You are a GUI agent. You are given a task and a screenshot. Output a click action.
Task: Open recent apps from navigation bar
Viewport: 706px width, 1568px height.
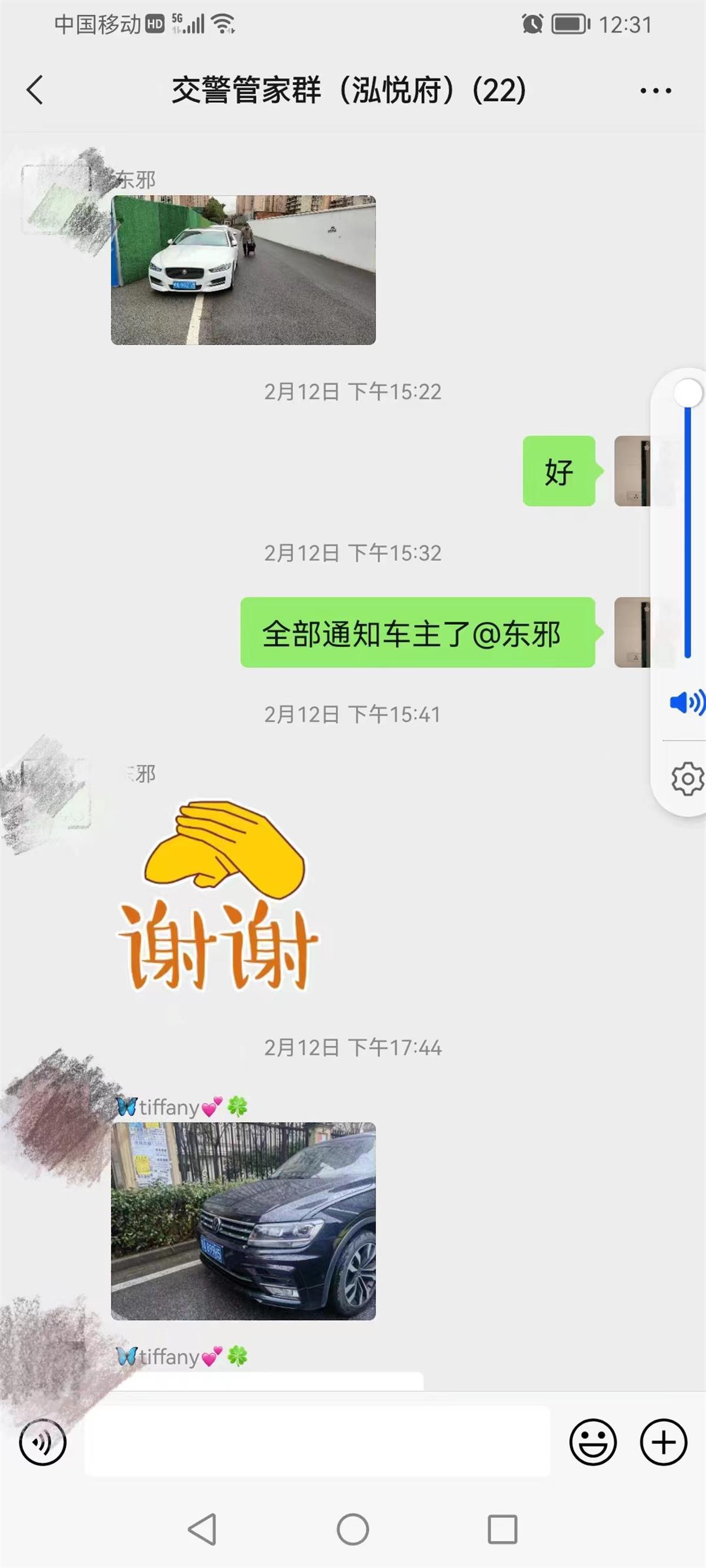tap(502, 1530)
